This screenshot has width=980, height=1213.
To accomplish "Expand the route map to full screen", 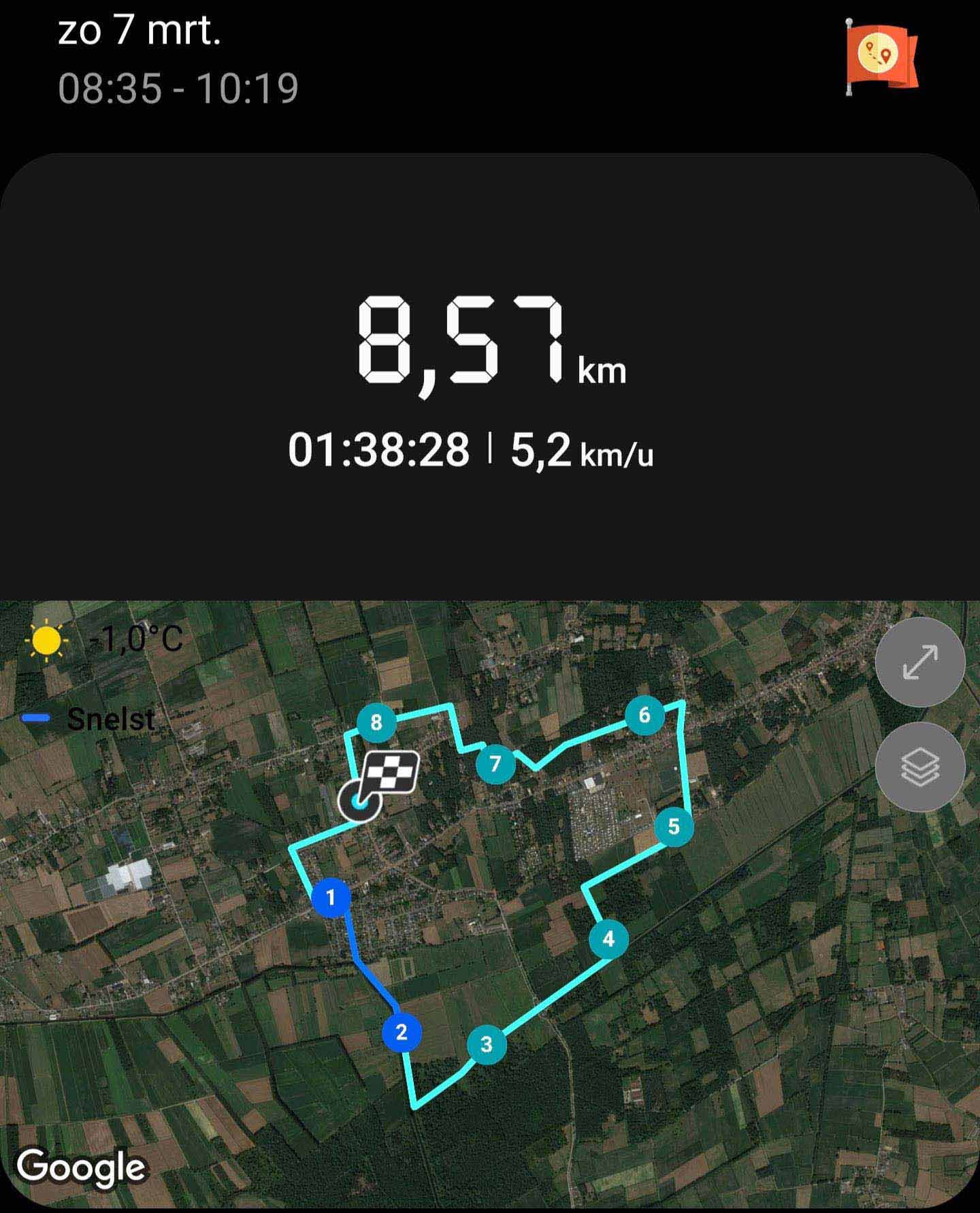I will pyautogui.click(x=919, y=662).
